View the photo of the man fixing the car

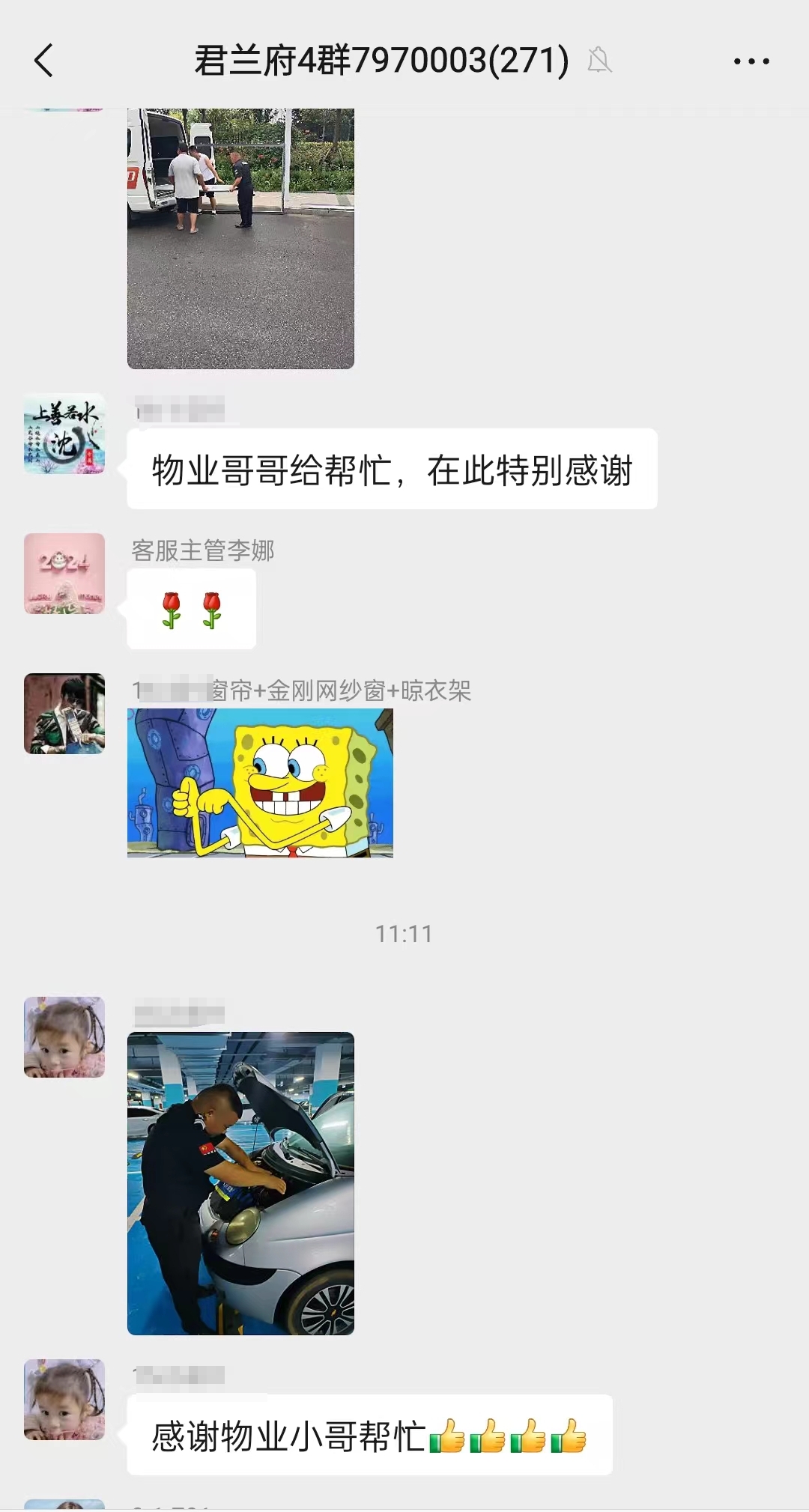click(x=240, y=1183)
